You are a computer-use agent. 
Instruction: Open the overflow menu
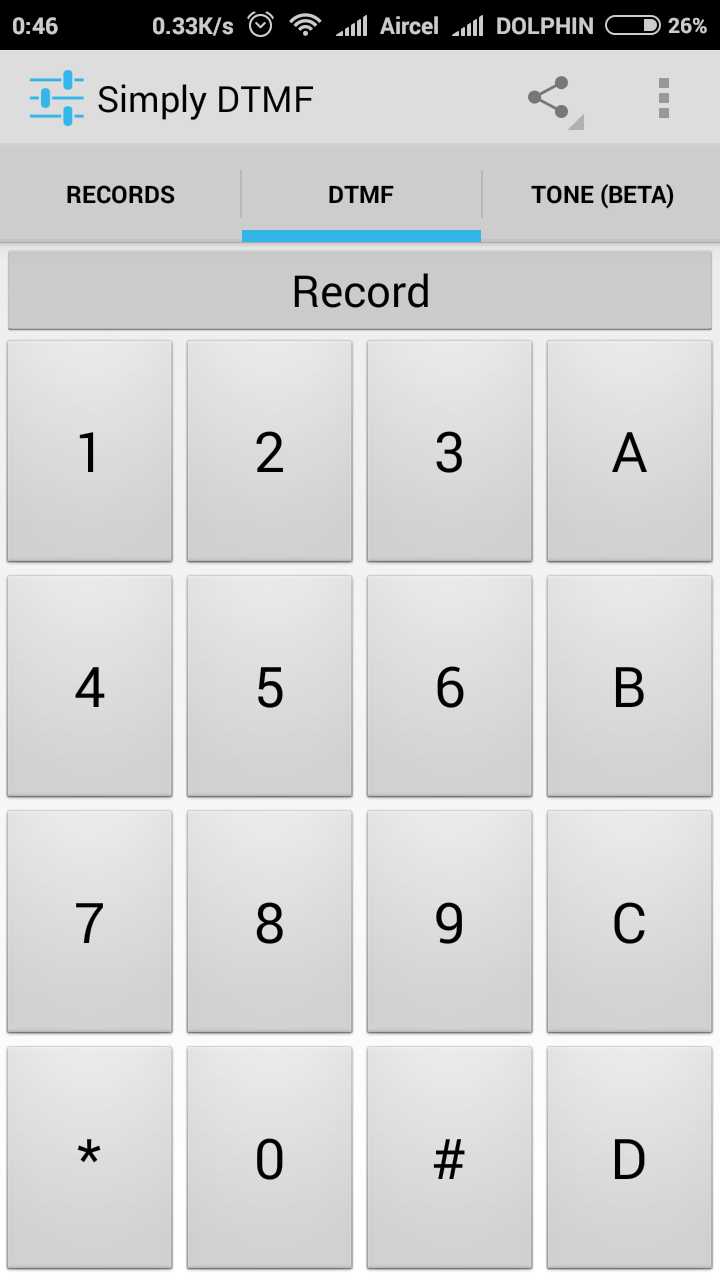[x=663, y=98]
